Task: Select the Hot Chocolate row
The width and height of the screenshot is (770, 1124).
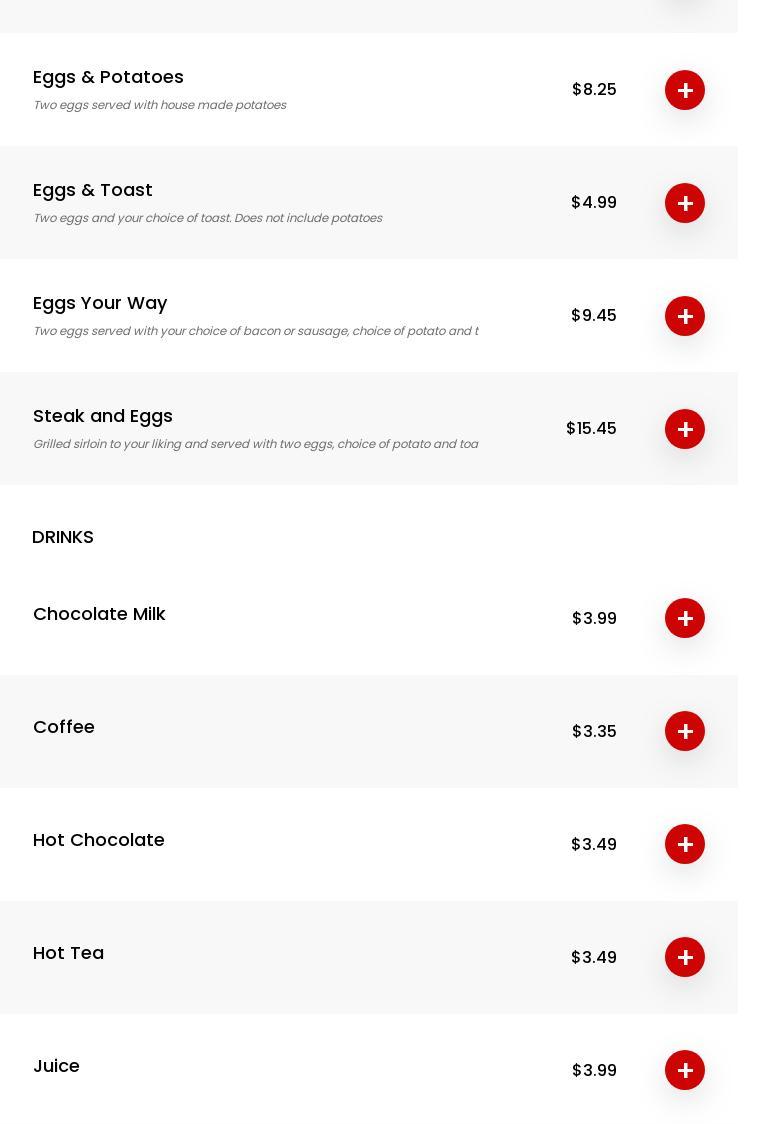Action: pyautogui.click(x=99, y=840)
